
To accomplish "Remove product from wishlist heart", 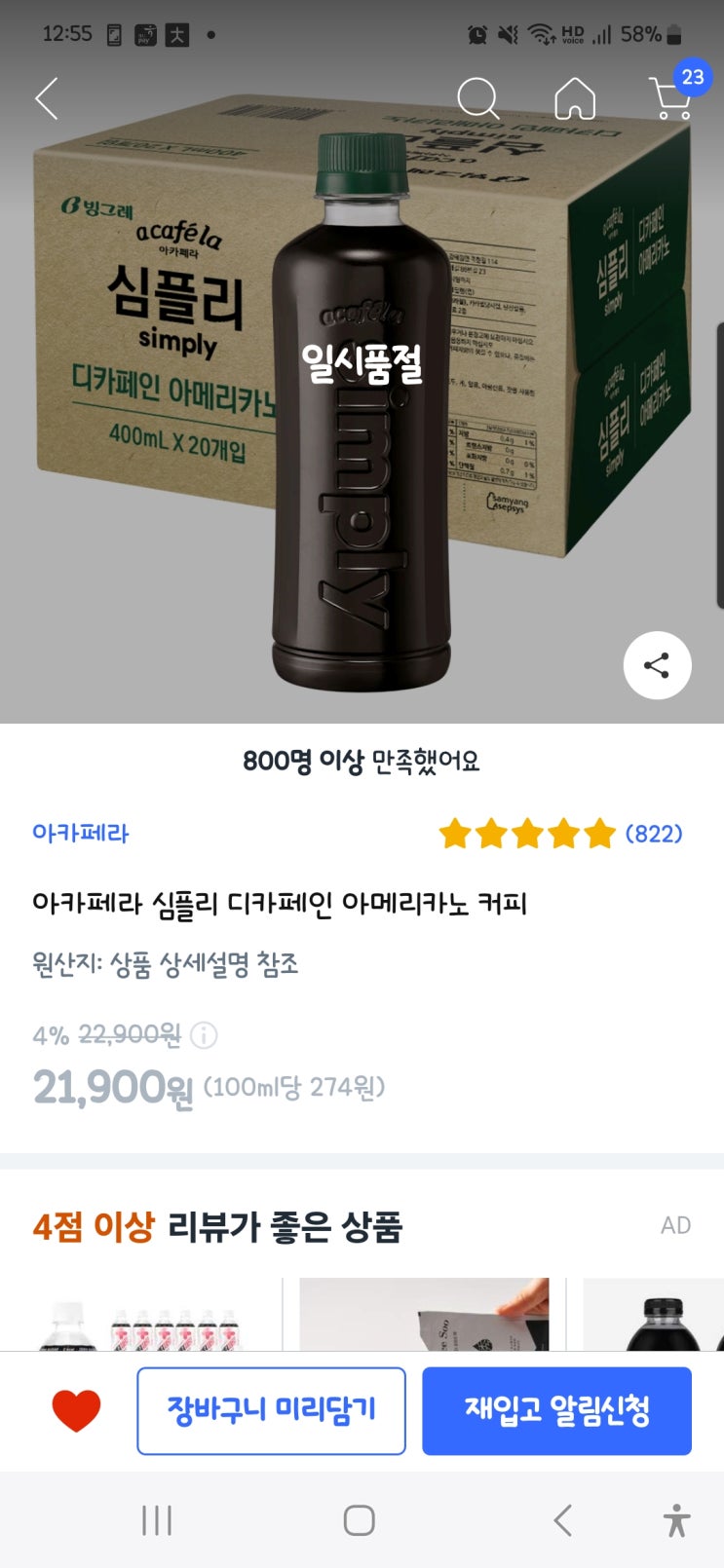I will tap(76, 1410).
